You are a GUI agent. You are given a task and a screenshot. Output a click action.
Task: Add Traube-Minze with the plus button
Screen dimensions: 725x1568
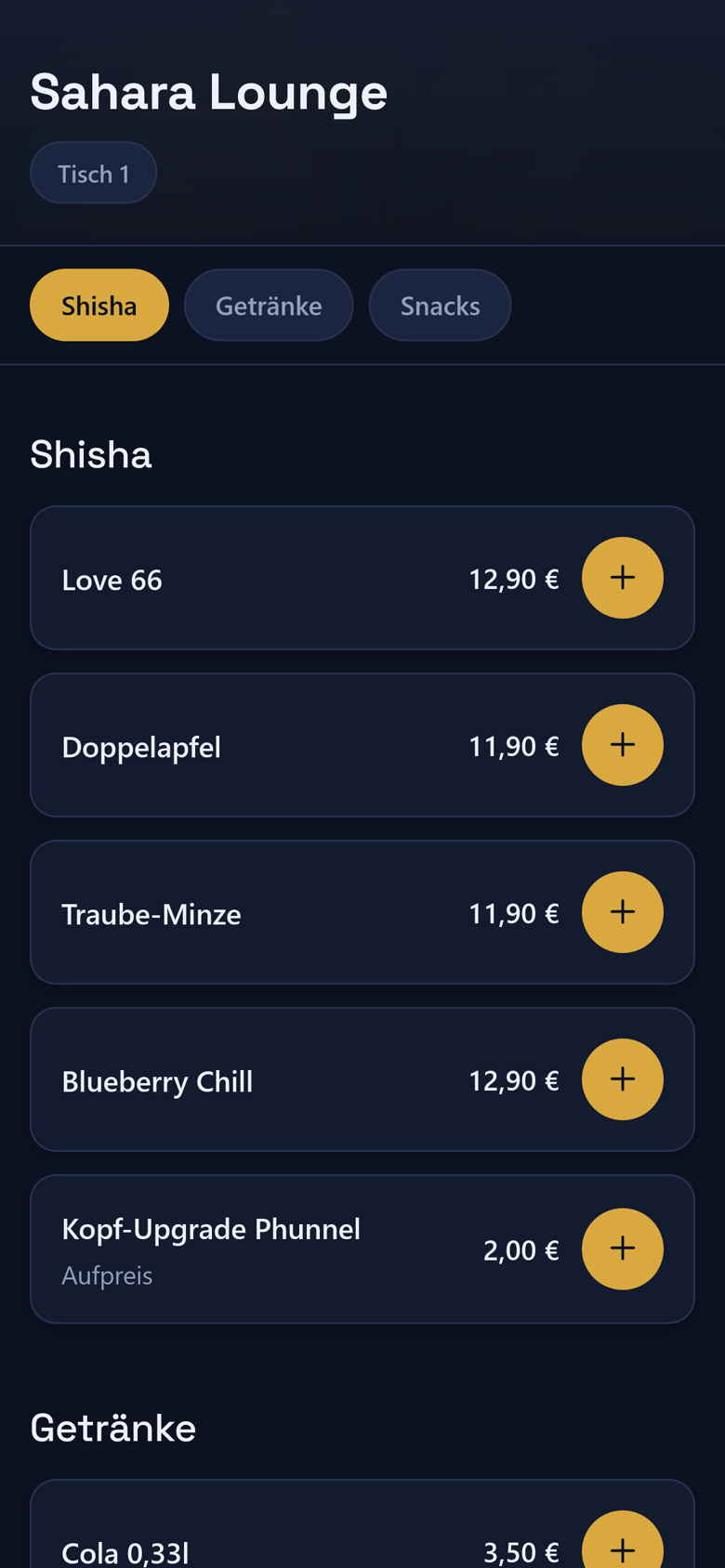pos(623,912)
